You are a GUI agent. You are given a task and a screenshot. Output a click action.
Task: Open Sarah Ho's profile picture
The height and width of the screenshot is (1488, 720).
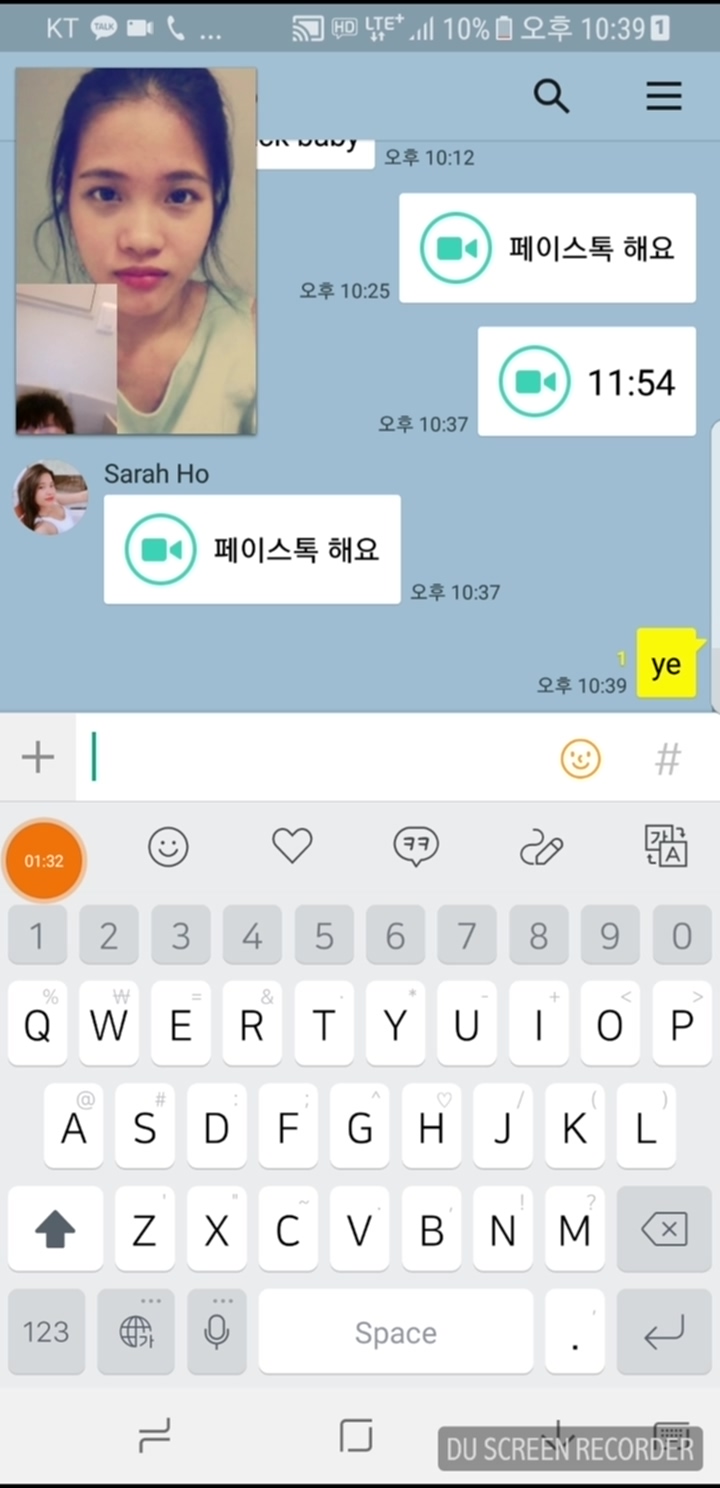(50, 497)
